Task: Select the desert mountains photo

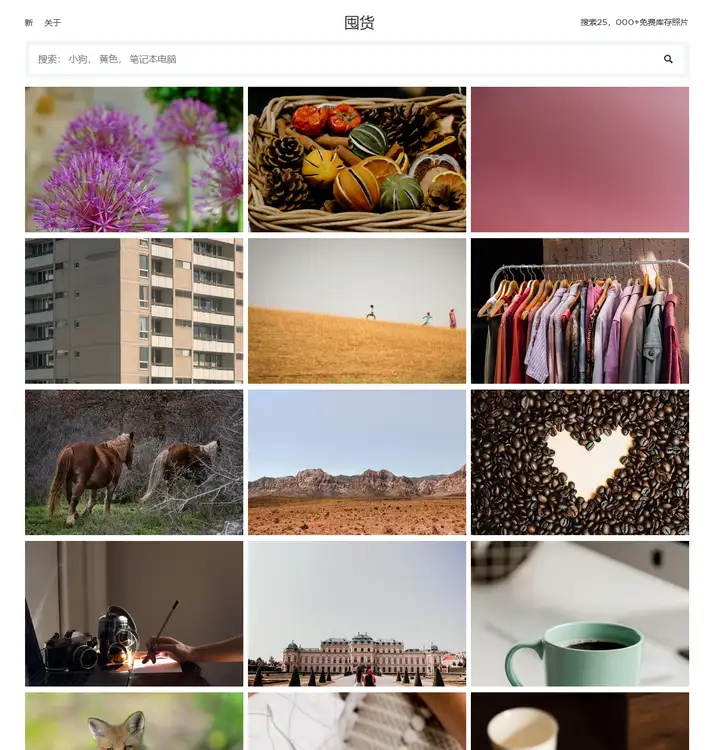Action: 357,462
